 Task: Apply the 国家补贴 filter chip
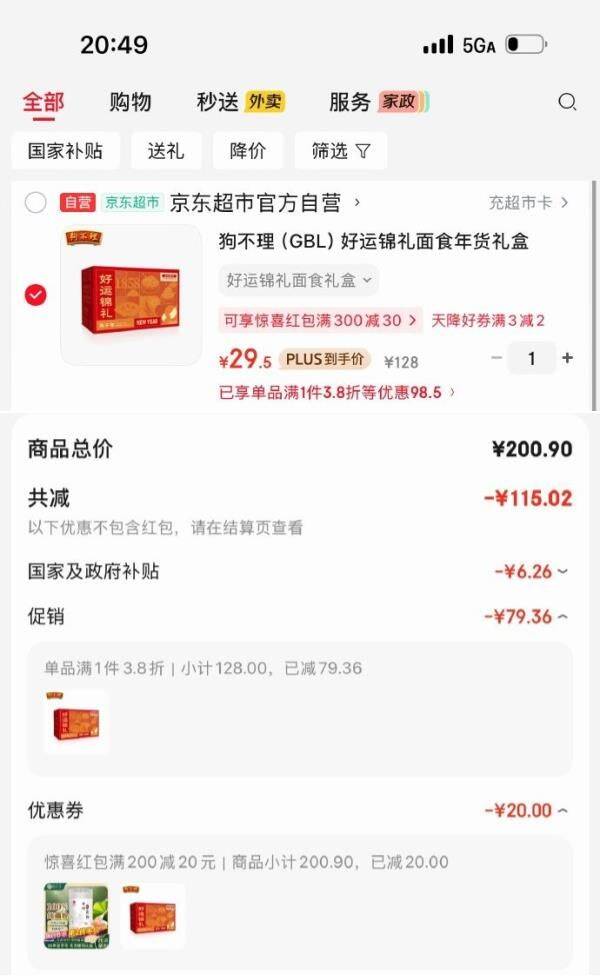65,151
